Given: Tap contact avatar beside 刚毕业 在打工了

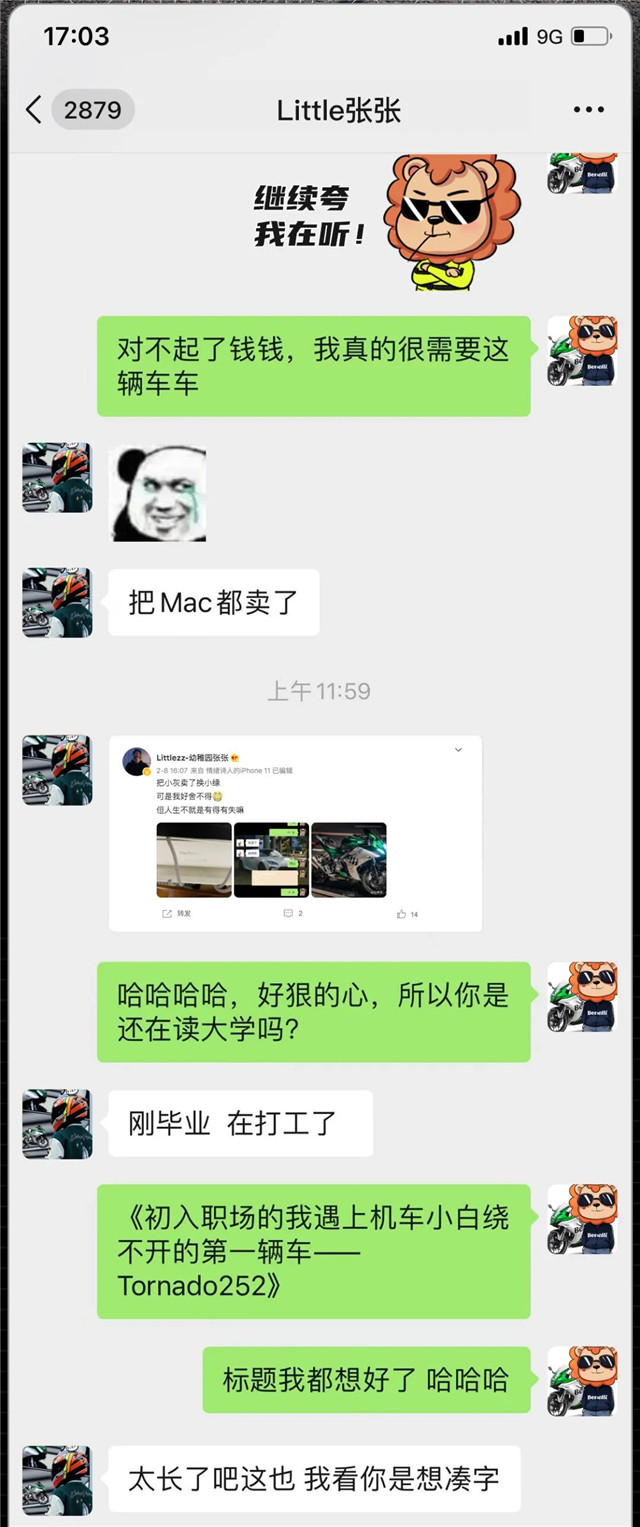Looking at the screenshot, I should point(57,1124).
